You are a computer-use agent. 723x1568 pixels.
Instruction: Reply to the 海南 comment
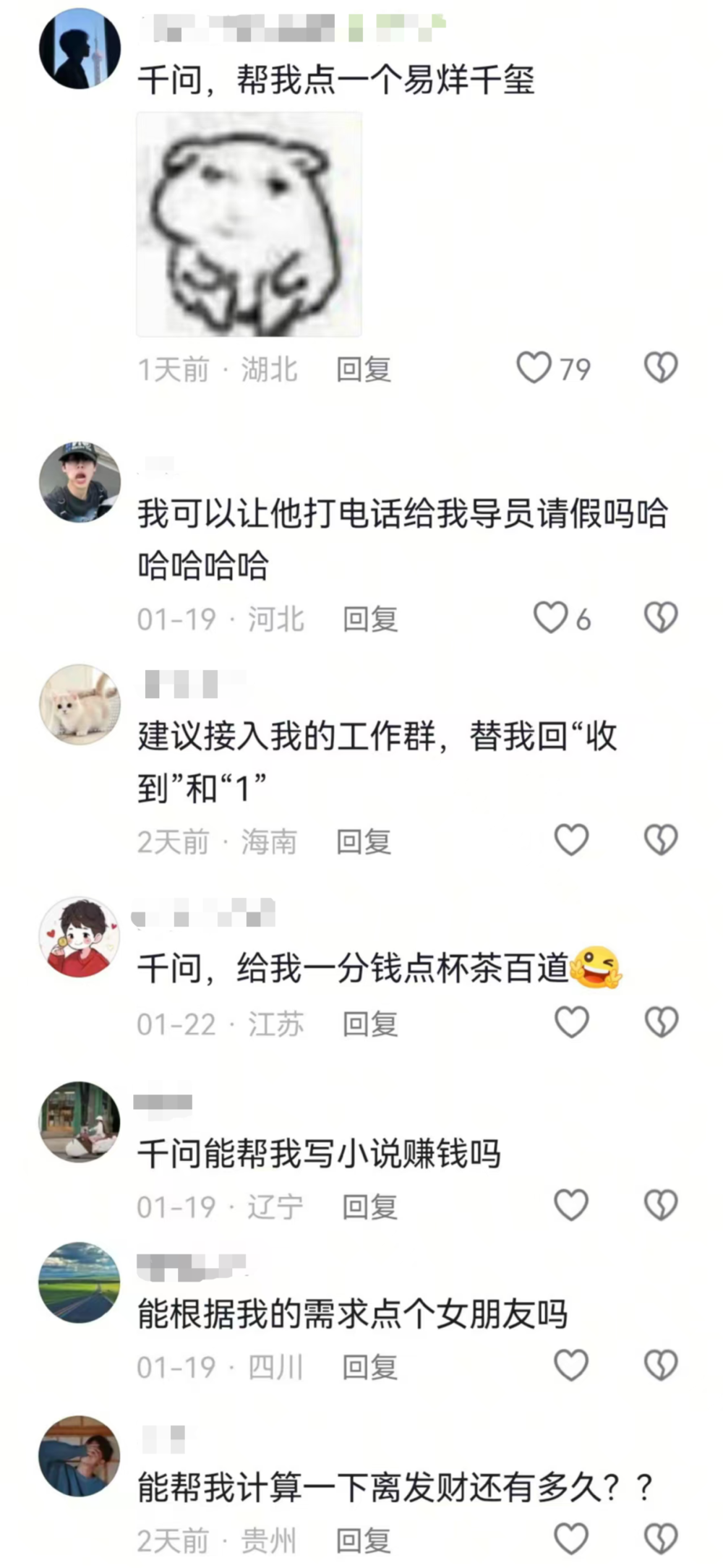click(x=364, y=841)
